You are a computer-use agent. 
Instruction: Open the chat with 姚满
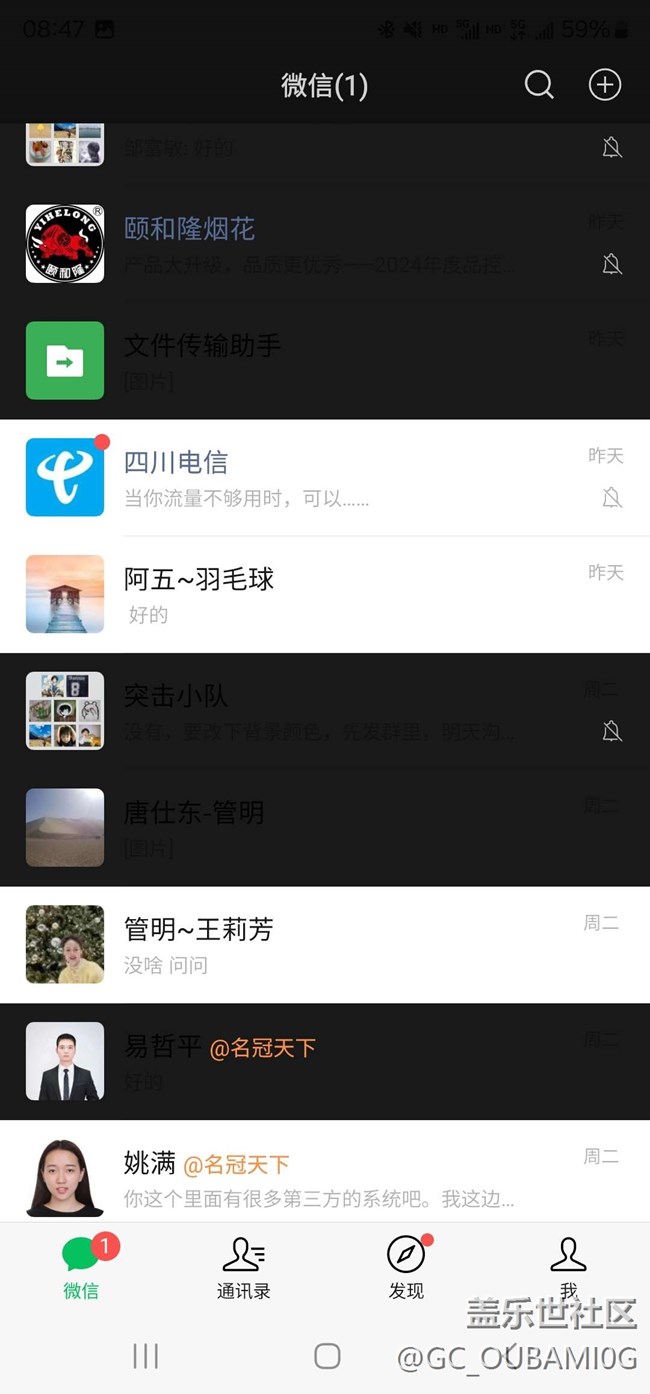click(325, 1172)
